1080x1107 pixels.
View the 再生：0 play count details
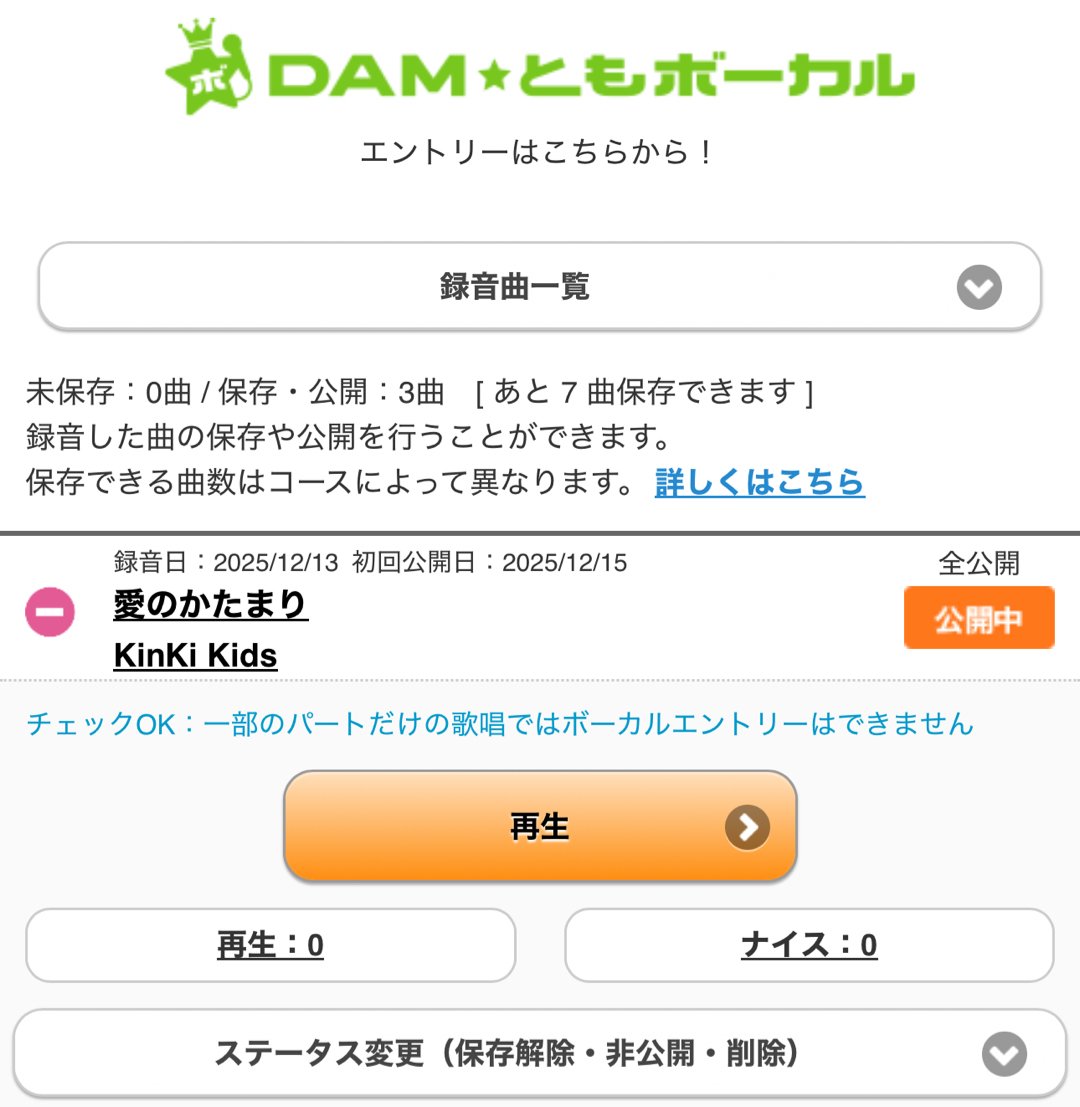coord(270,945)
